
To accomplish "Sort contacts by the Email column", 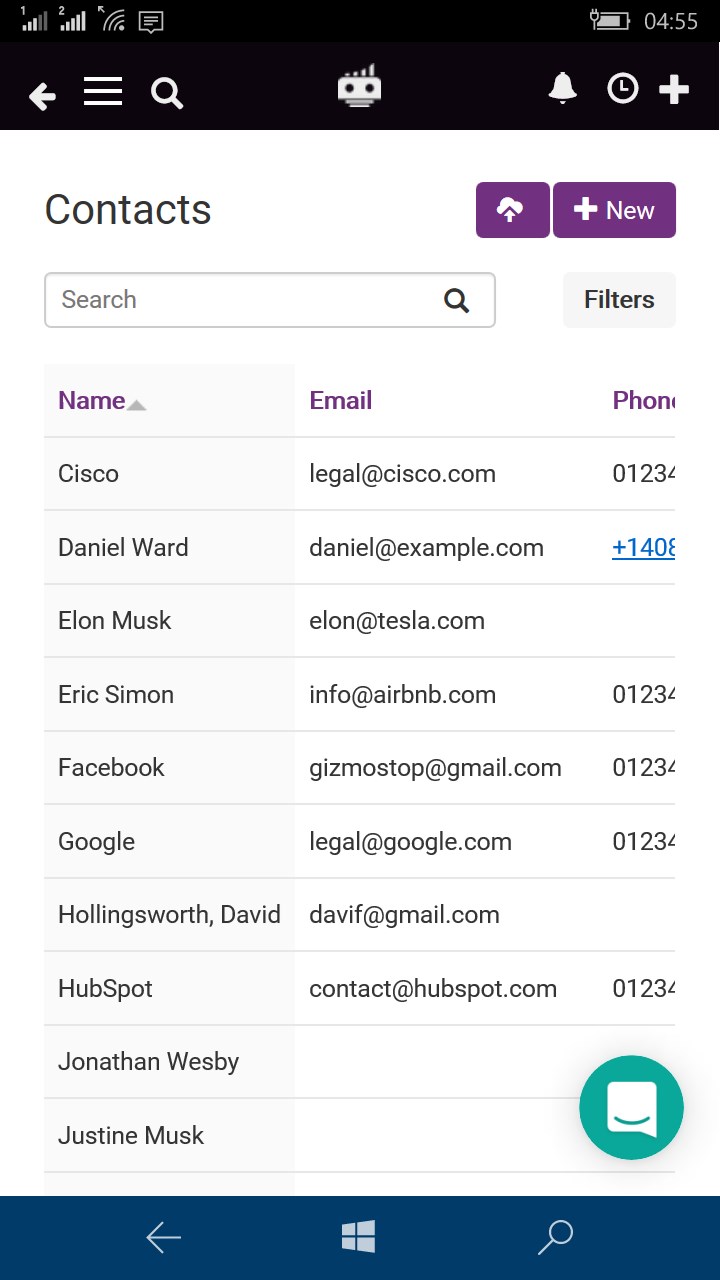I will click(x=341, y=401).
